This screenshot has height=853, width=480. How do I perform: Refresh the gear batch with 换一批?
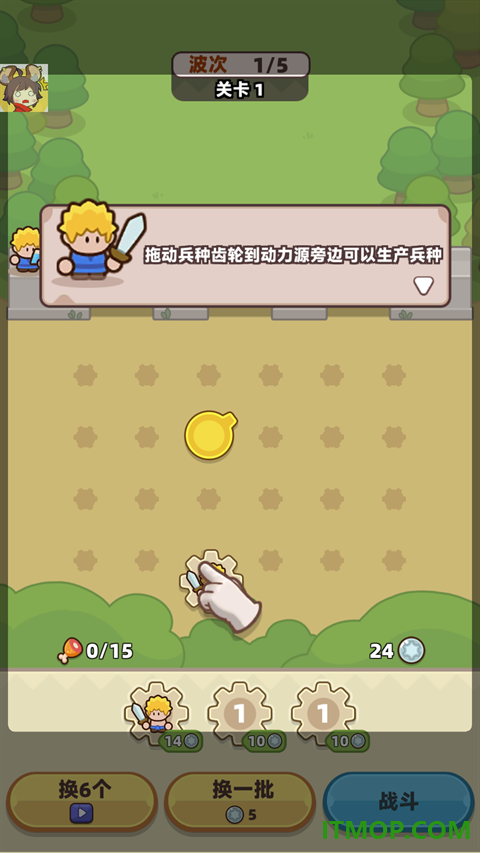240,802
